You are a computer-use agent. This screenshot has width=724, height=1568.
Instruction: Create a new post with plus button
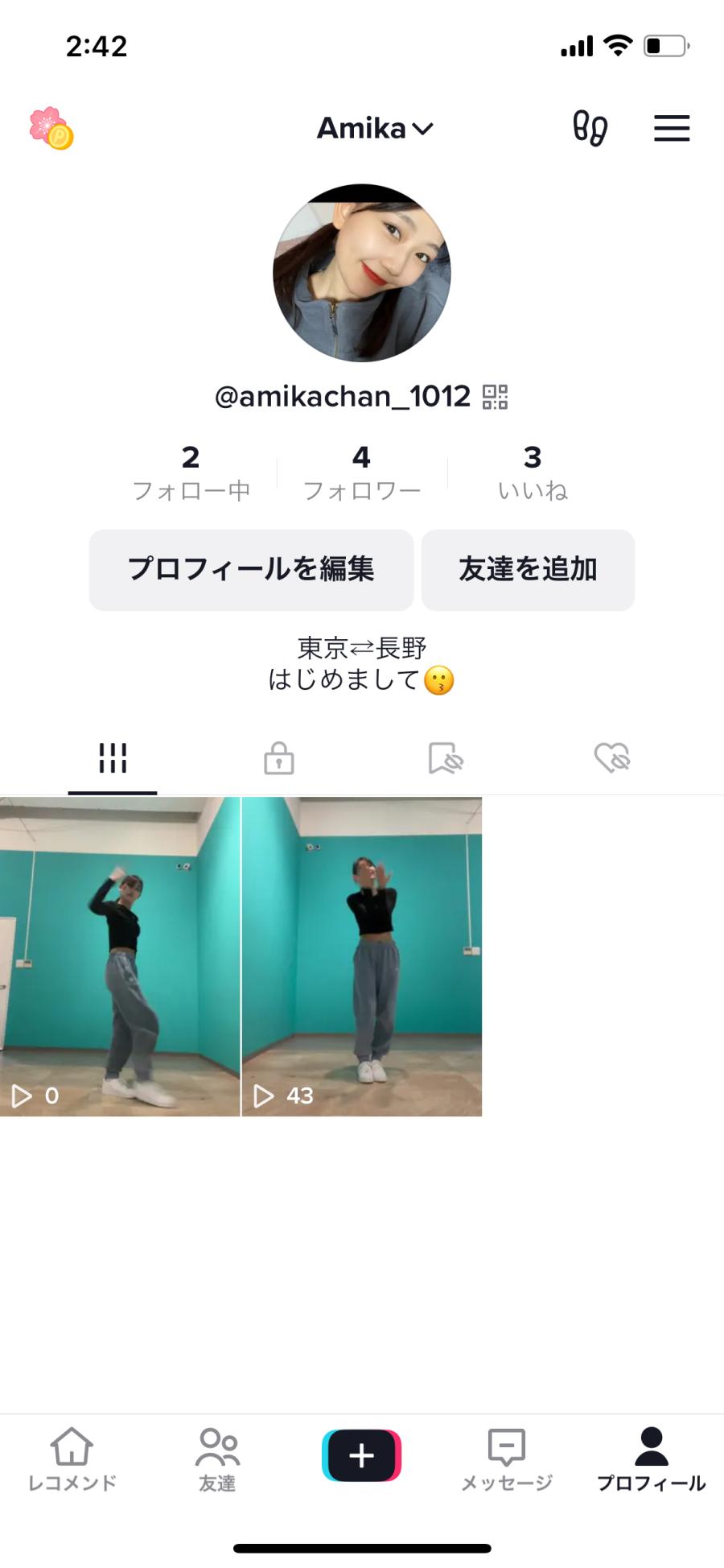(x=362, y=1455)
